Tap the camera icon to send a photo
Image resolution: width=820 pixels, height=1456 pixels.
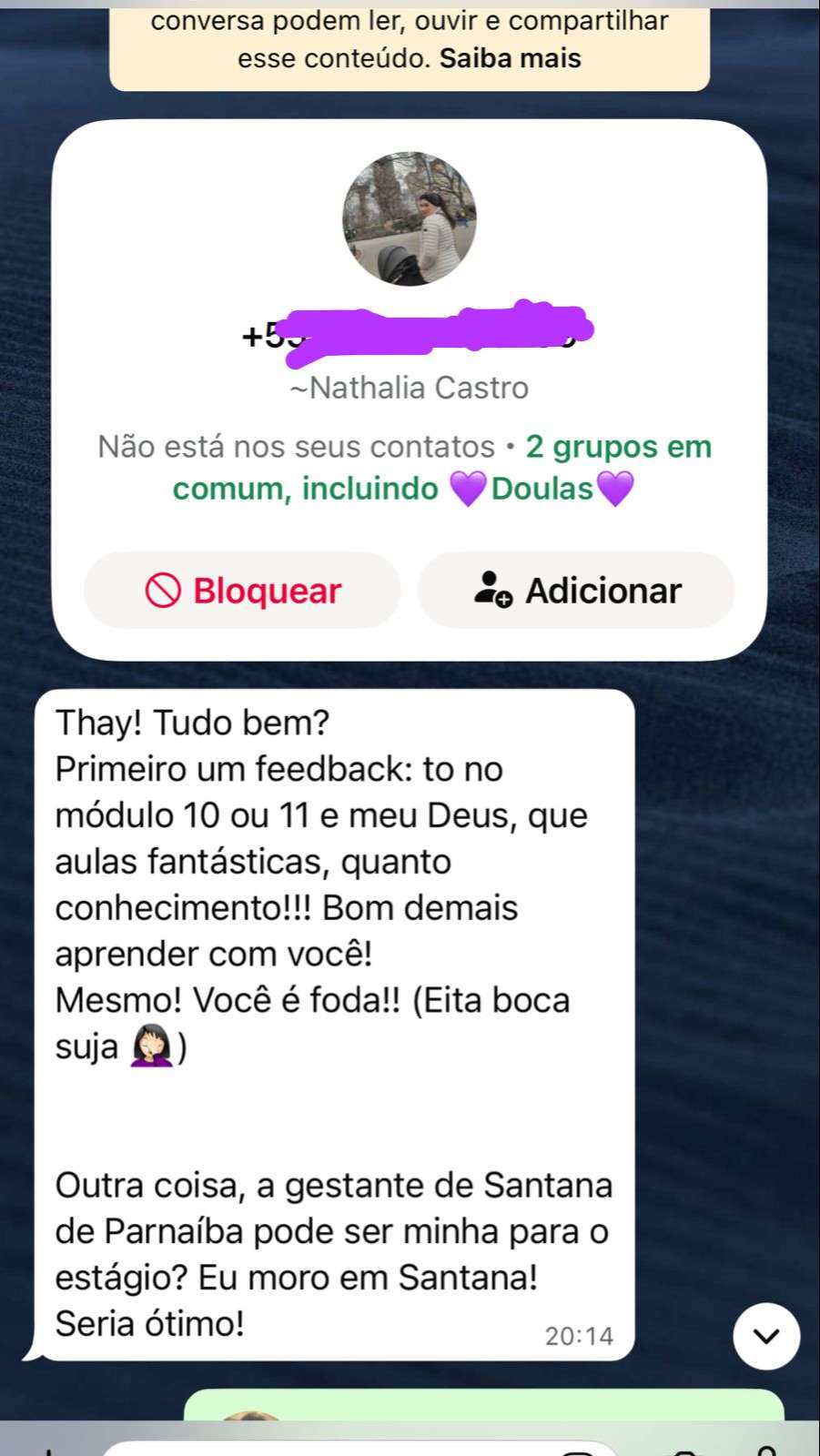683,1451
